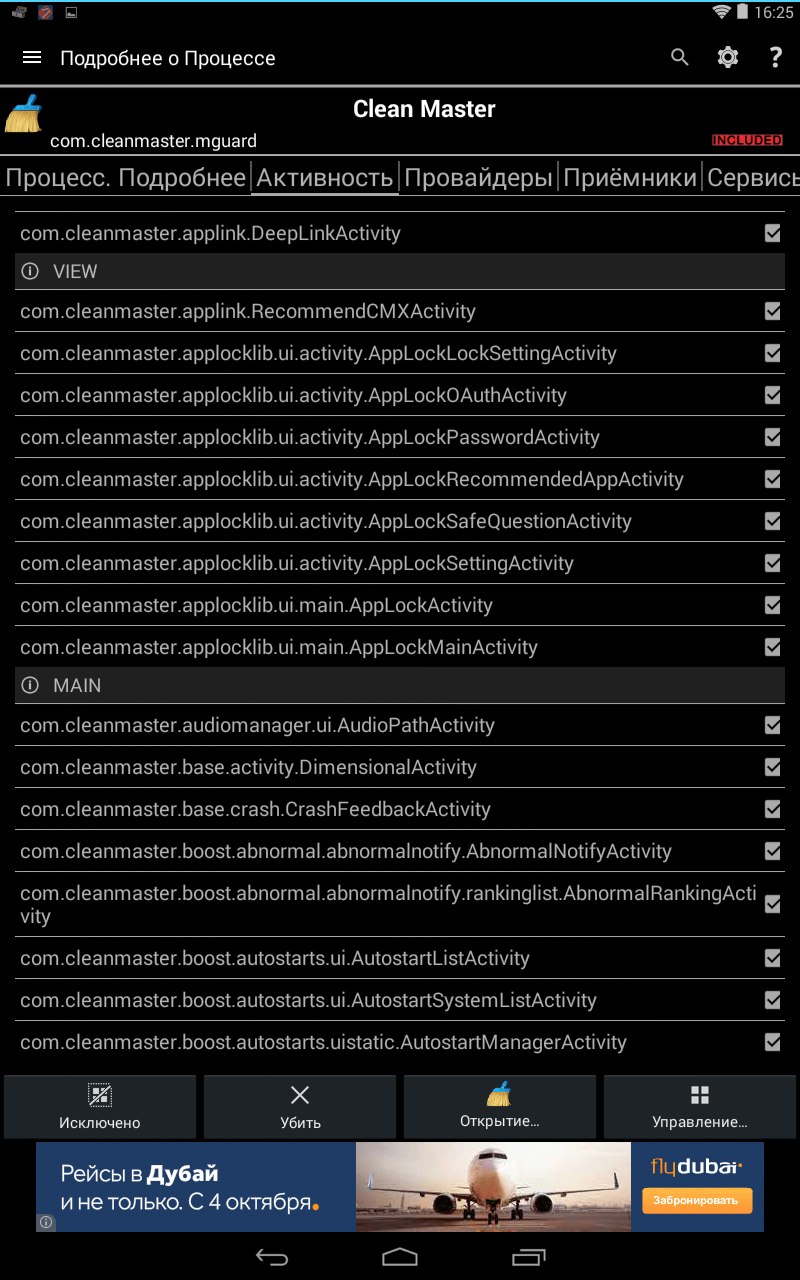Uncheck AppLockPasswordActivity checkbox

[772, 437]
